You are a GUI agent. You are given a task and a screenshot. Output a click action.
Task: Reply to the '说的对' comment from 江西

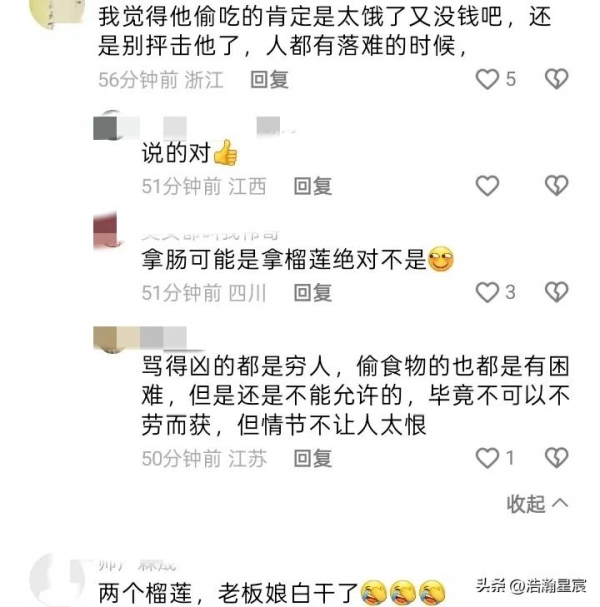coord(312,186)
